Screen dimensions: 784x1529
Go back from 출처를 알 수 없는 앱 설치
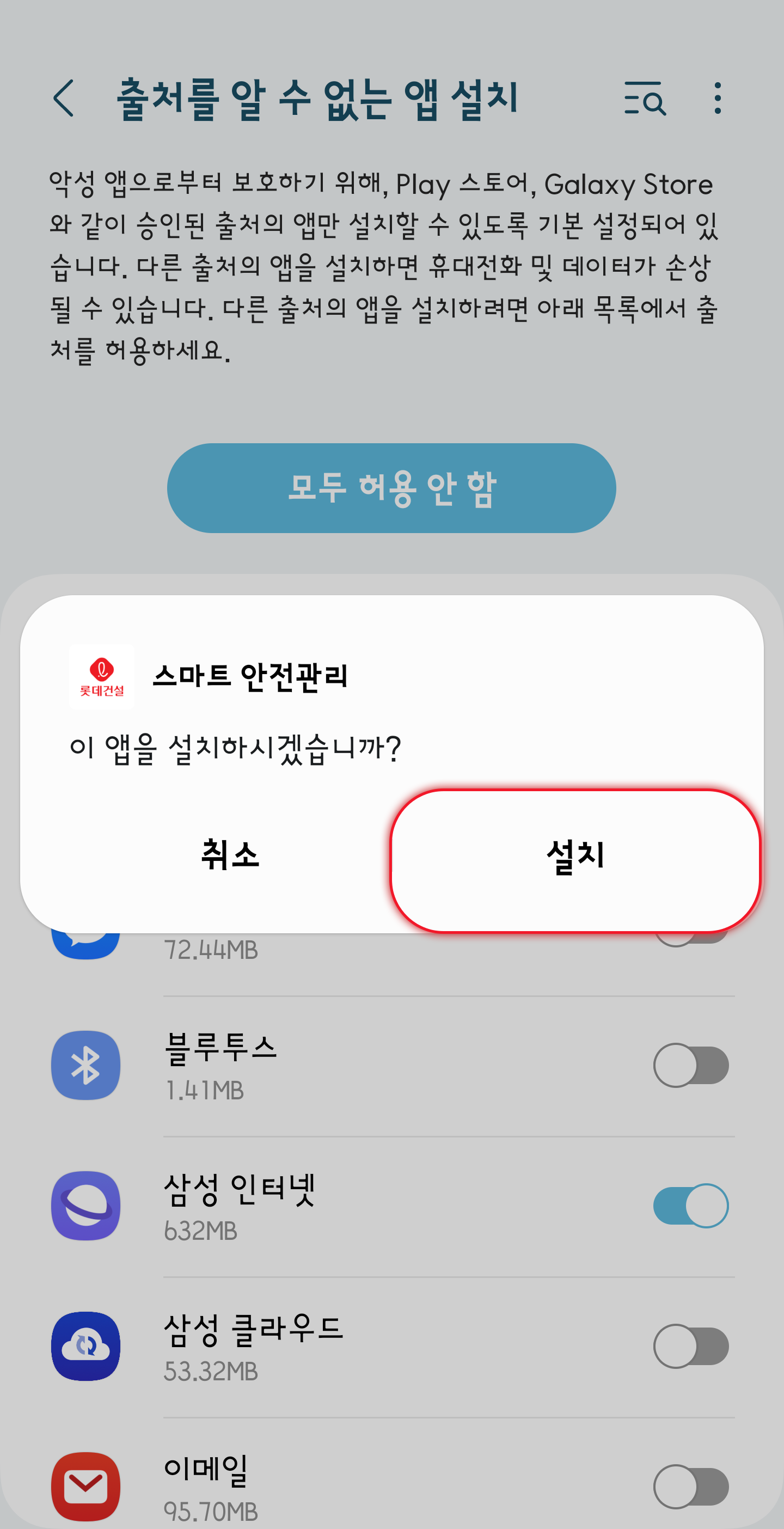64,98
